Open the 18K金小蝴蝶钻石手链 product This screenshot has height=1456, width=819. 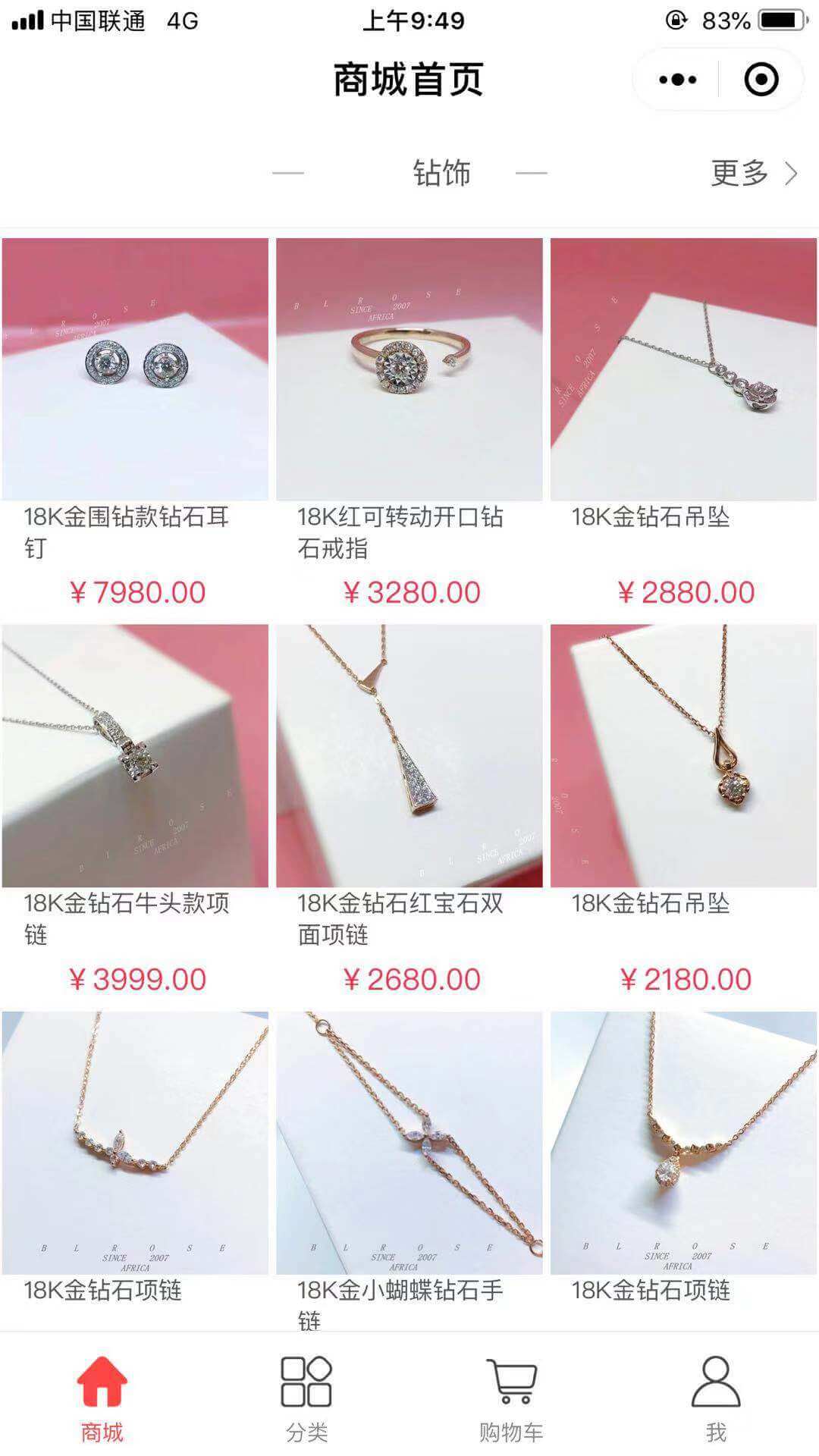(409, 1142)
